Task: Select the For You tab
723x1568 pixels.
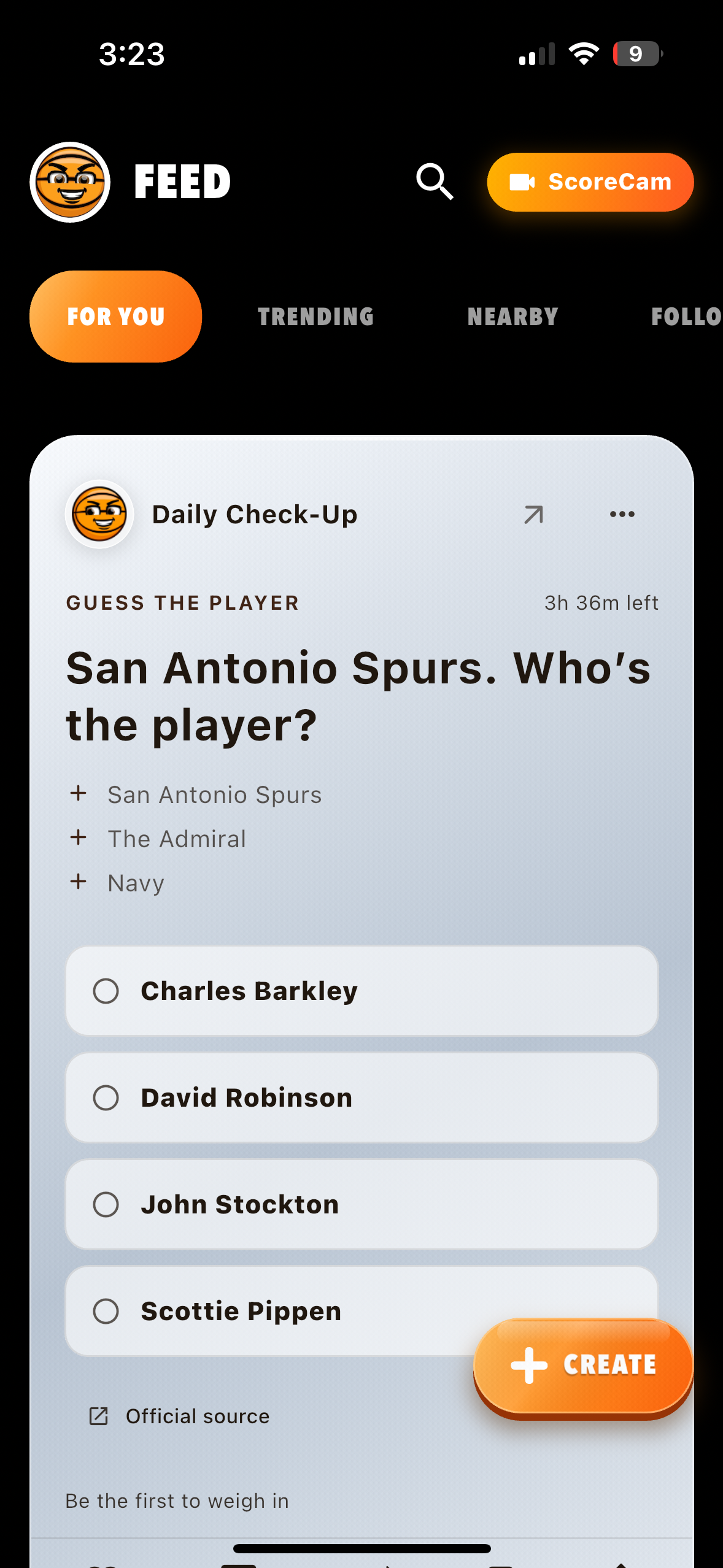Action: point(115,317)
